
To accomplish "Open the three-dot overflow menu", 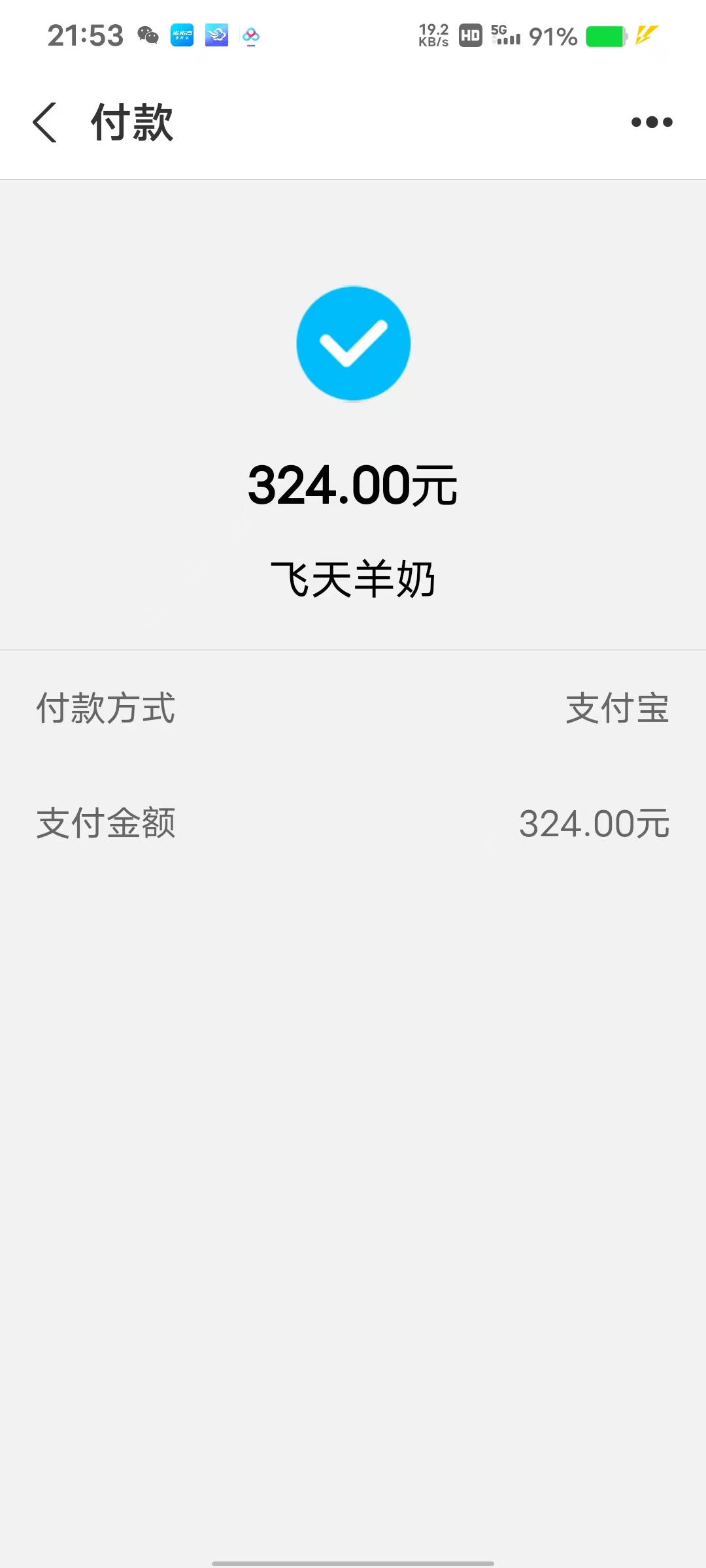I will click(x=651, y=122).
